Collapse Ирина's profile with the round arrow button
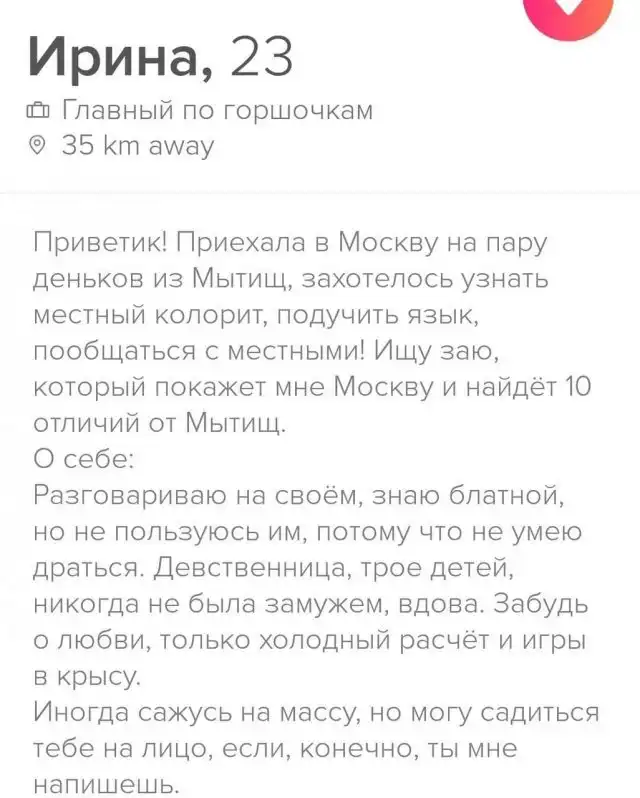The width and height of the screenshot is (640, 798). coord(568,12)
